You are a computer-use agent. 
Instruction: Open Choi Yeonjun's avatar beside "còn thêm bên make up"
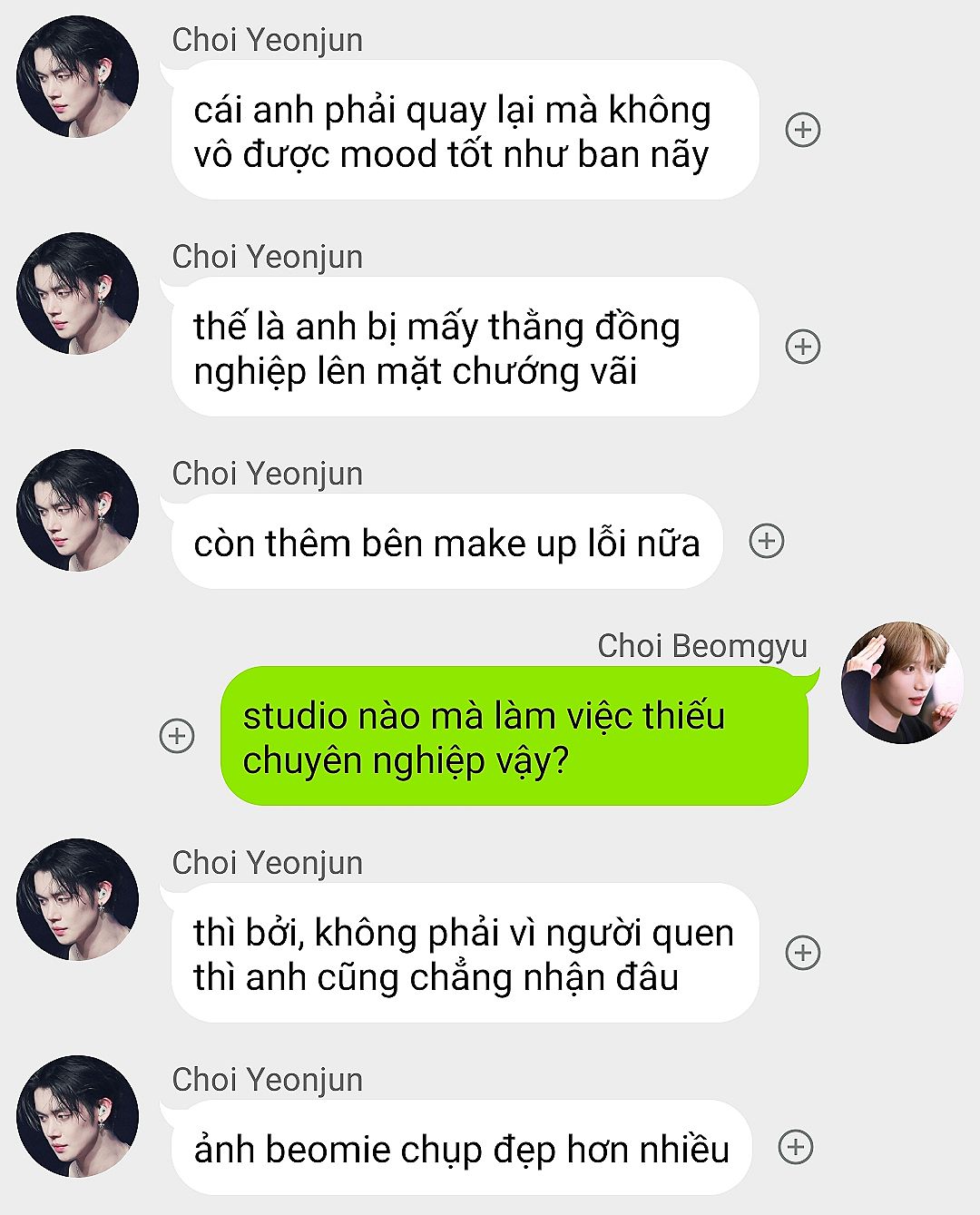click(78, 510)
